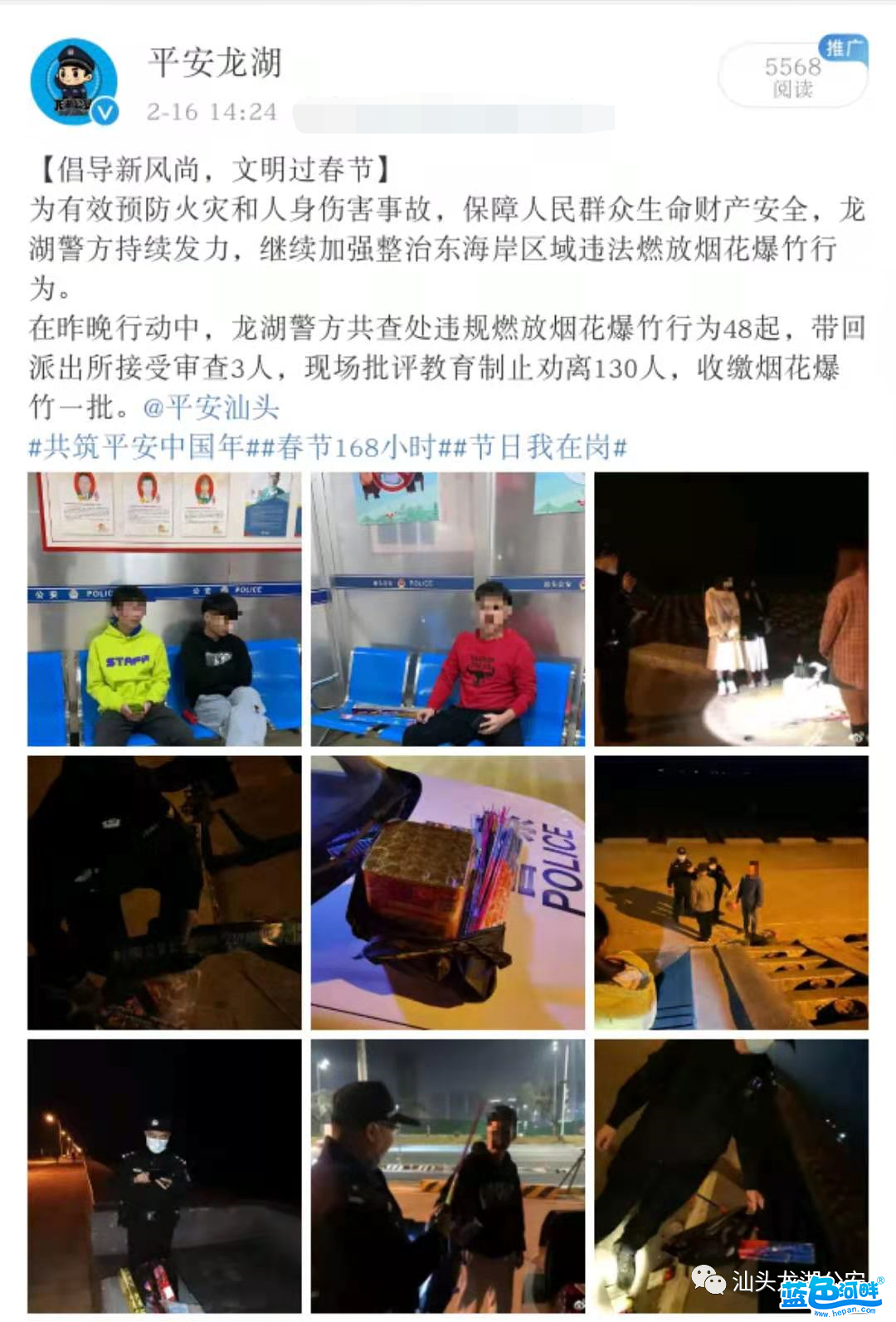View dark photo of officer holding seized items
896x1322 pixels.
(731, 1175)
